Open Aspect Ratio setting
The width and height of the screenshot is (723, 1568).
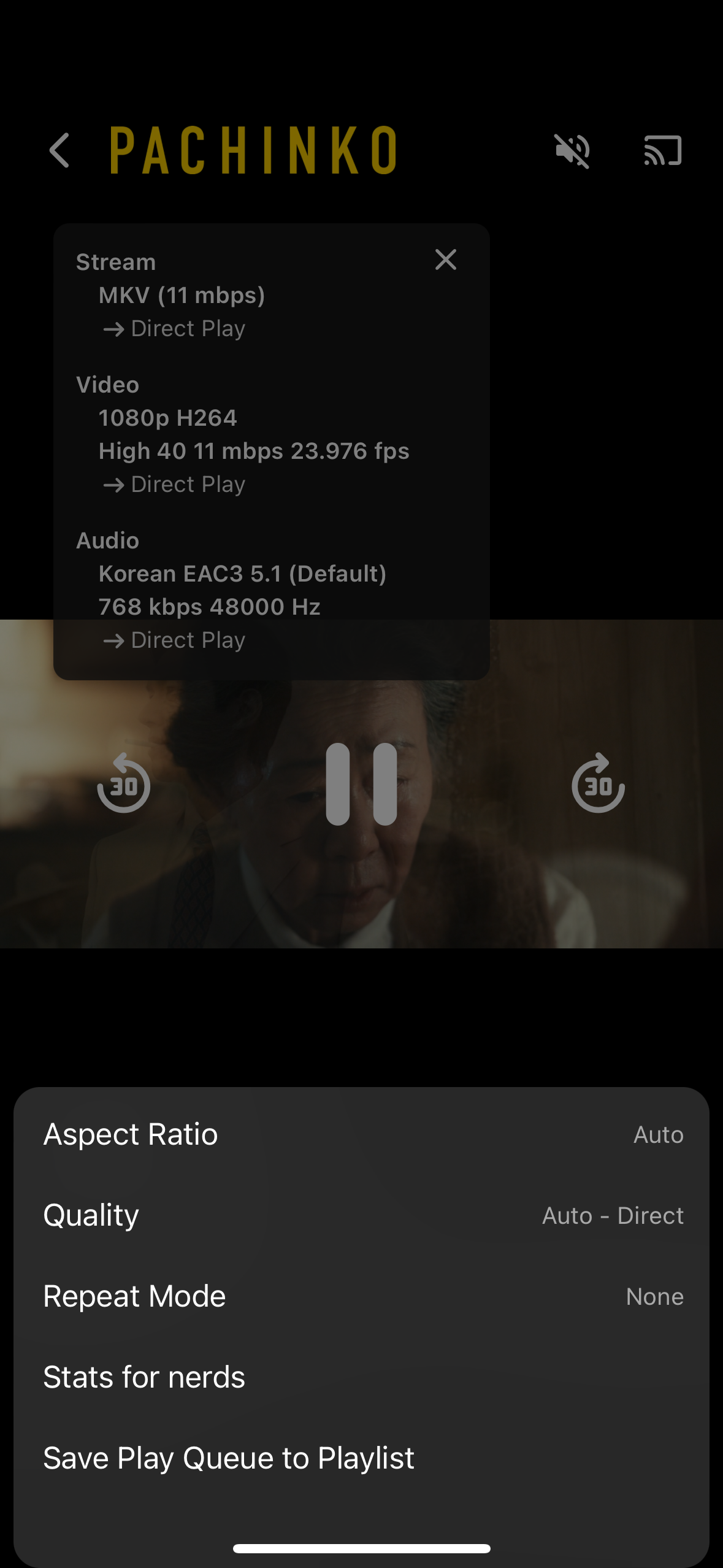click(362, 1134)
